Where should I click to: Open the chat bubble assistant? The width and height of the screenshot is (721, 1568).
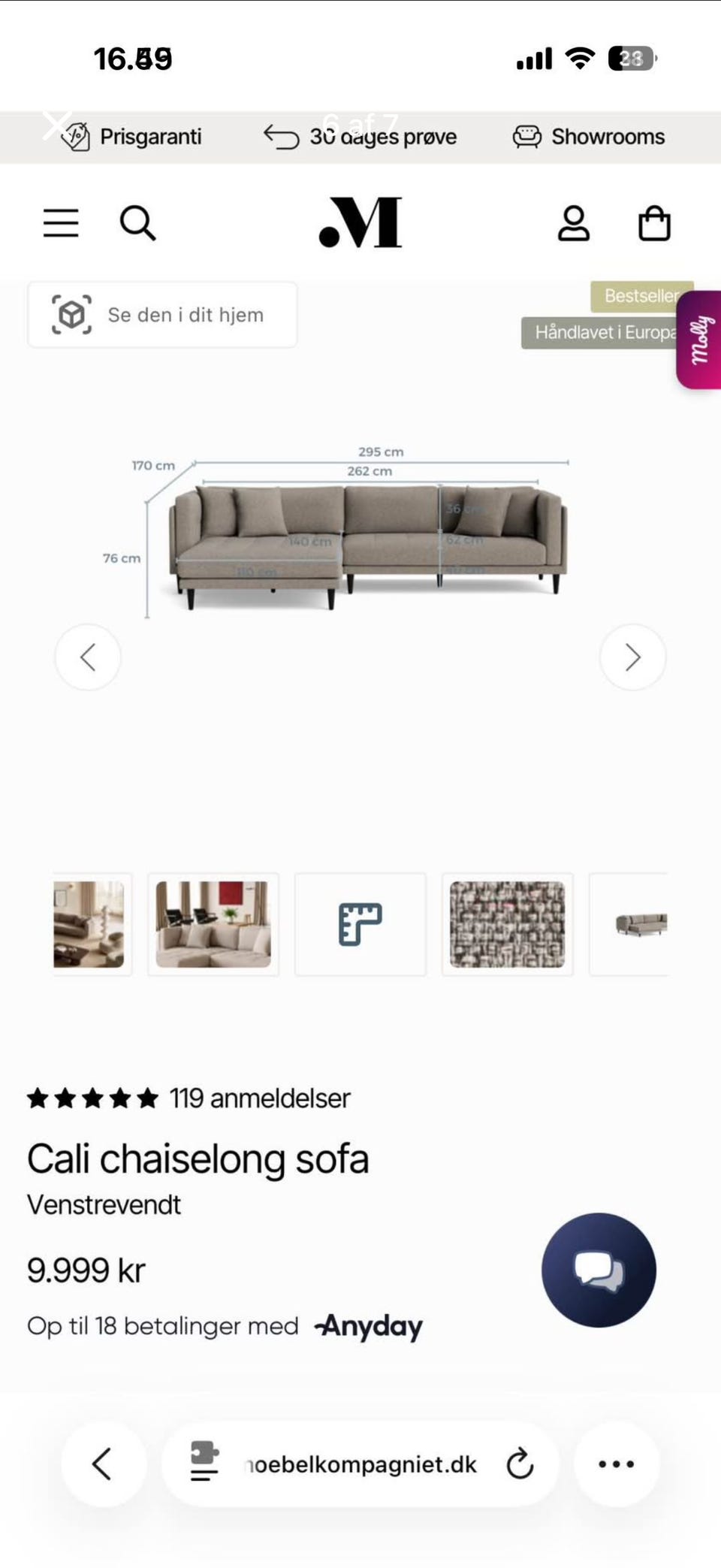[x=598, y=1269]
